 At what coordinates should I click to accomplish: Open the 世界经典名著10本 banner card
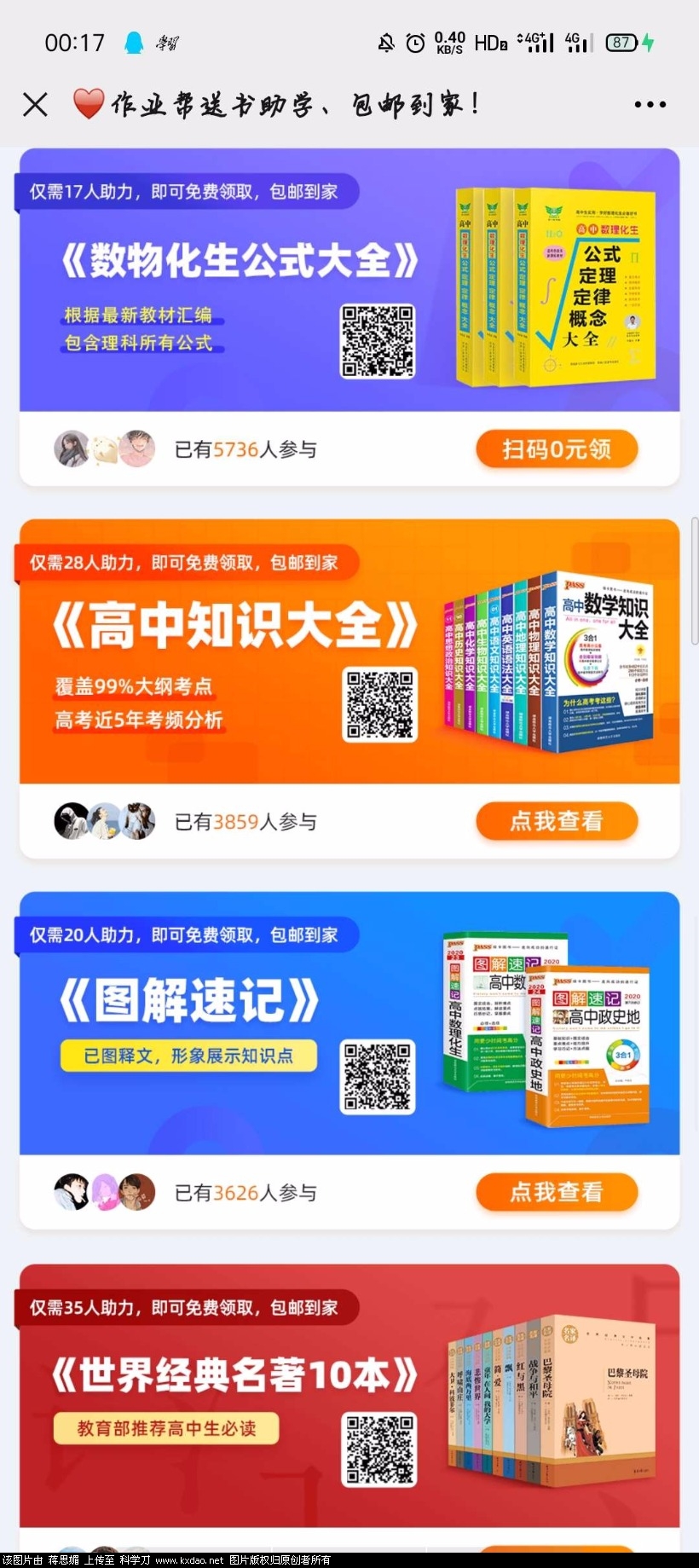(x=256, y=1398)
